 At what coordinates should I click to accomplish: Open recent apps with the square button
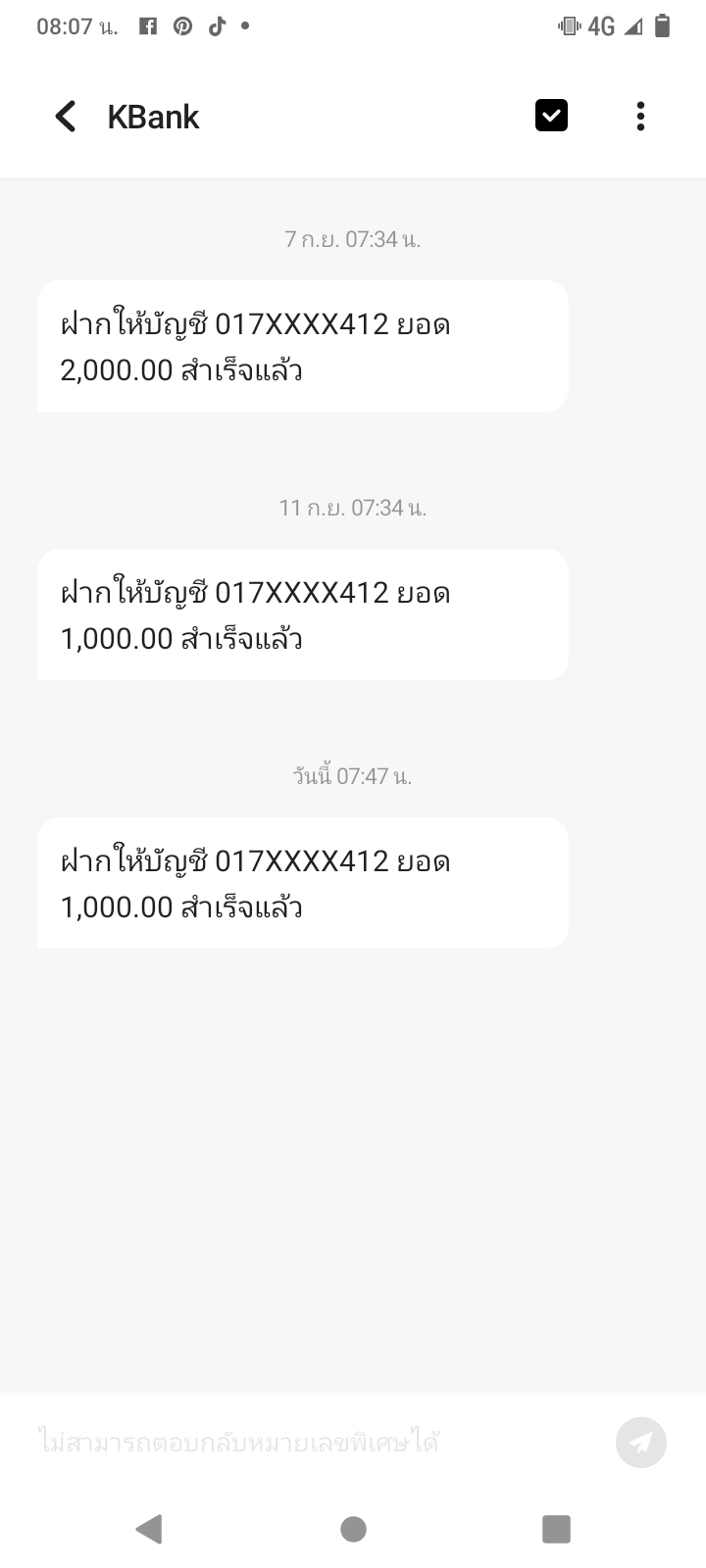[x=556, y=1529]
